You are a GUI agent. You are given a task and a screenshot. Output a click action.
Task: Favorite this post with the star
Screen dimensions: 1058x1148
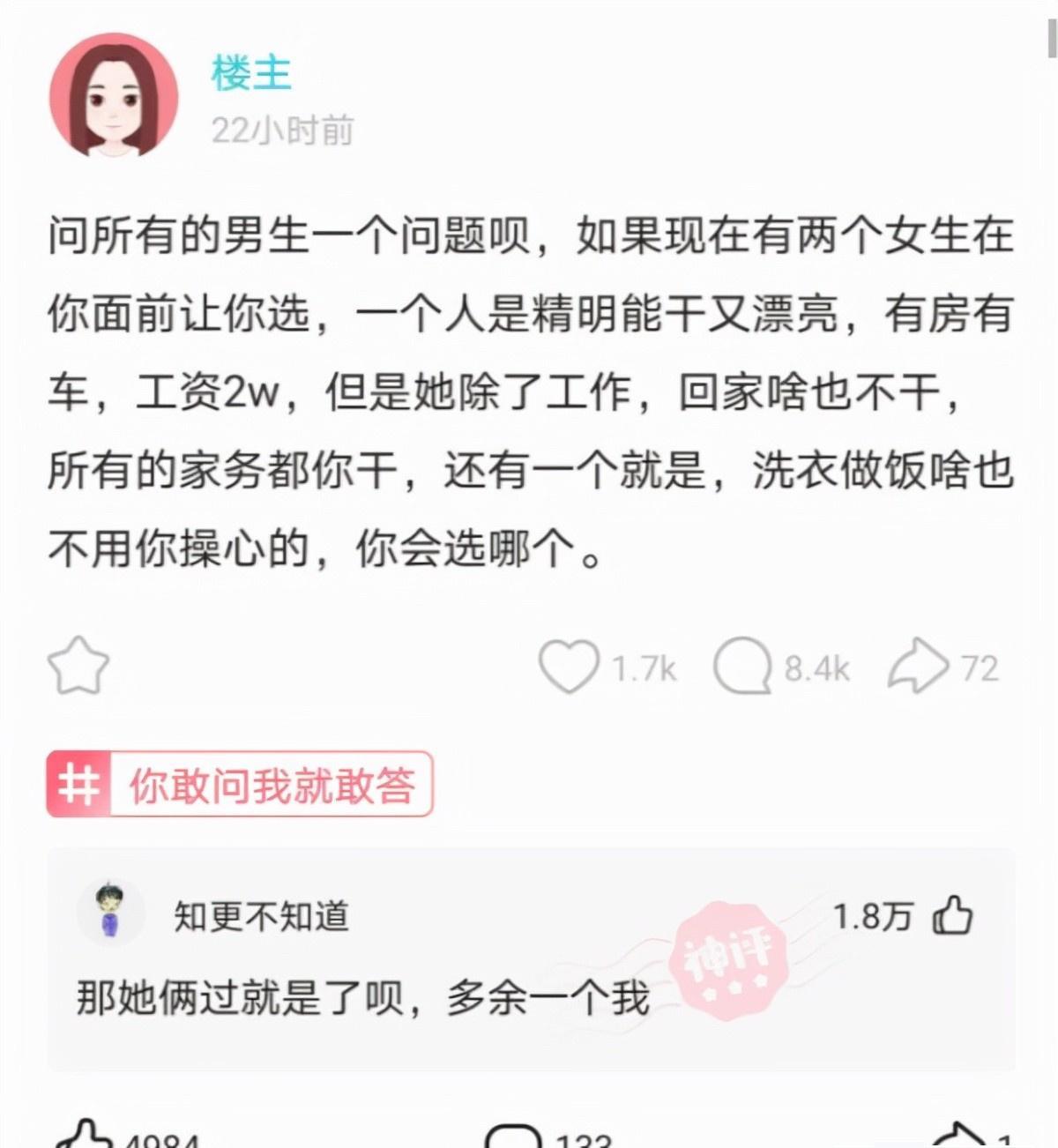(78, 667)
